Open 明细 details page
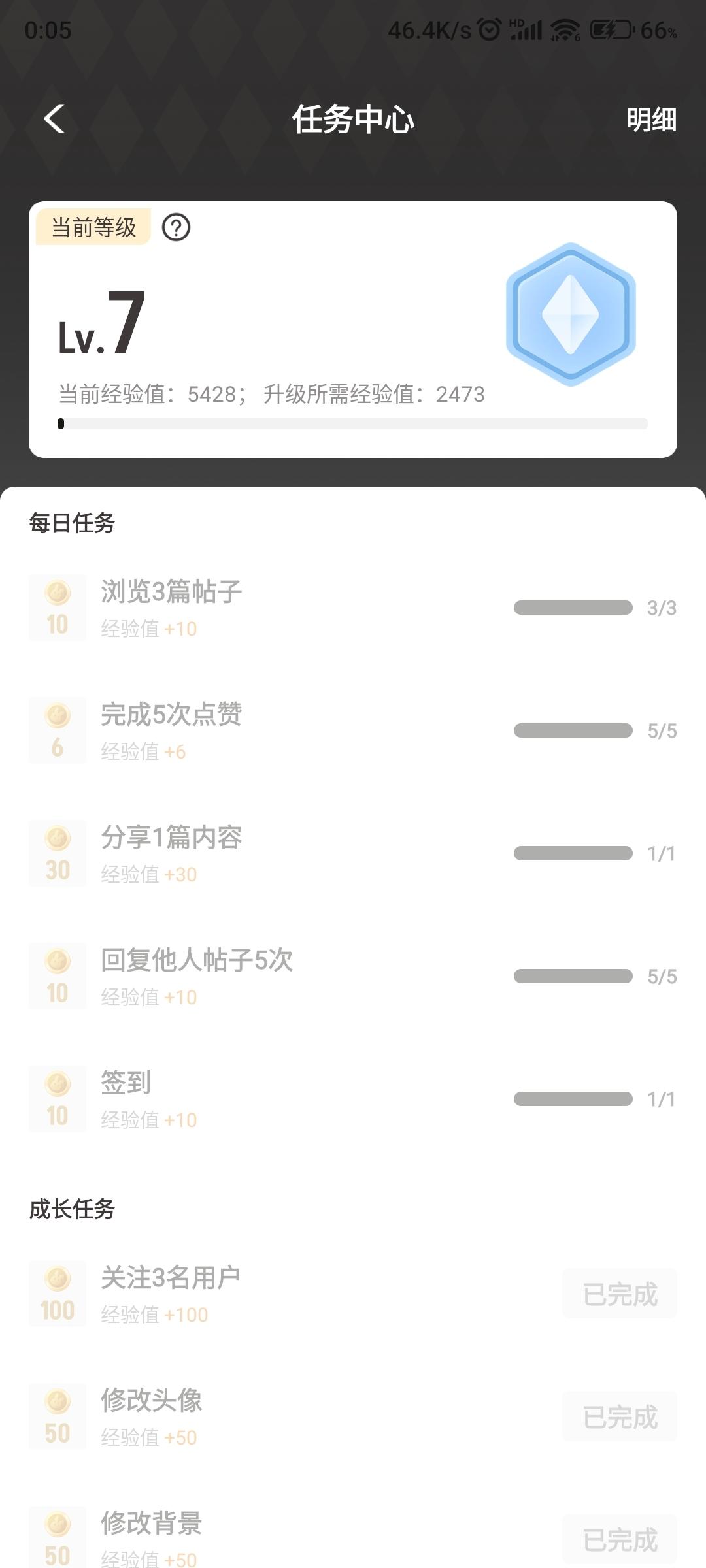Screen dimensions: 706x1568 [x=651, y=120]
